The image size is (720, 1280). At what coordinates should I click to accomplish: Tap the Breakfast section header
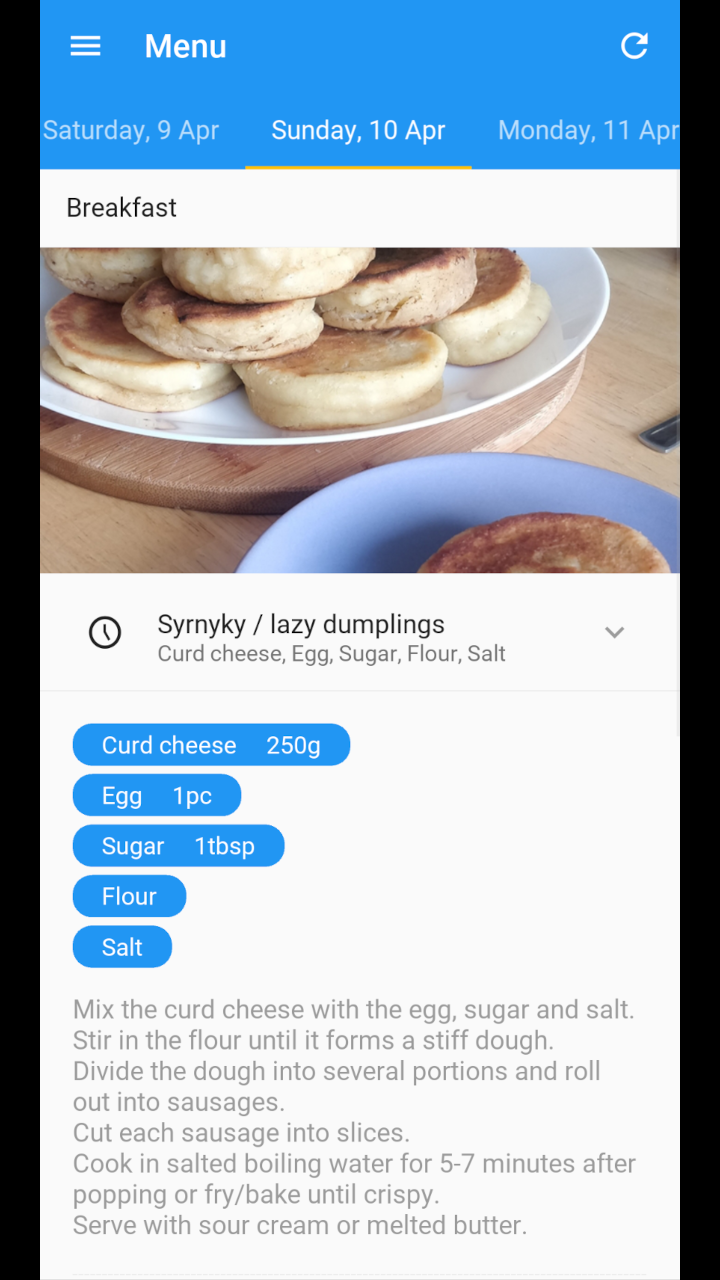[x=121, y=207]
